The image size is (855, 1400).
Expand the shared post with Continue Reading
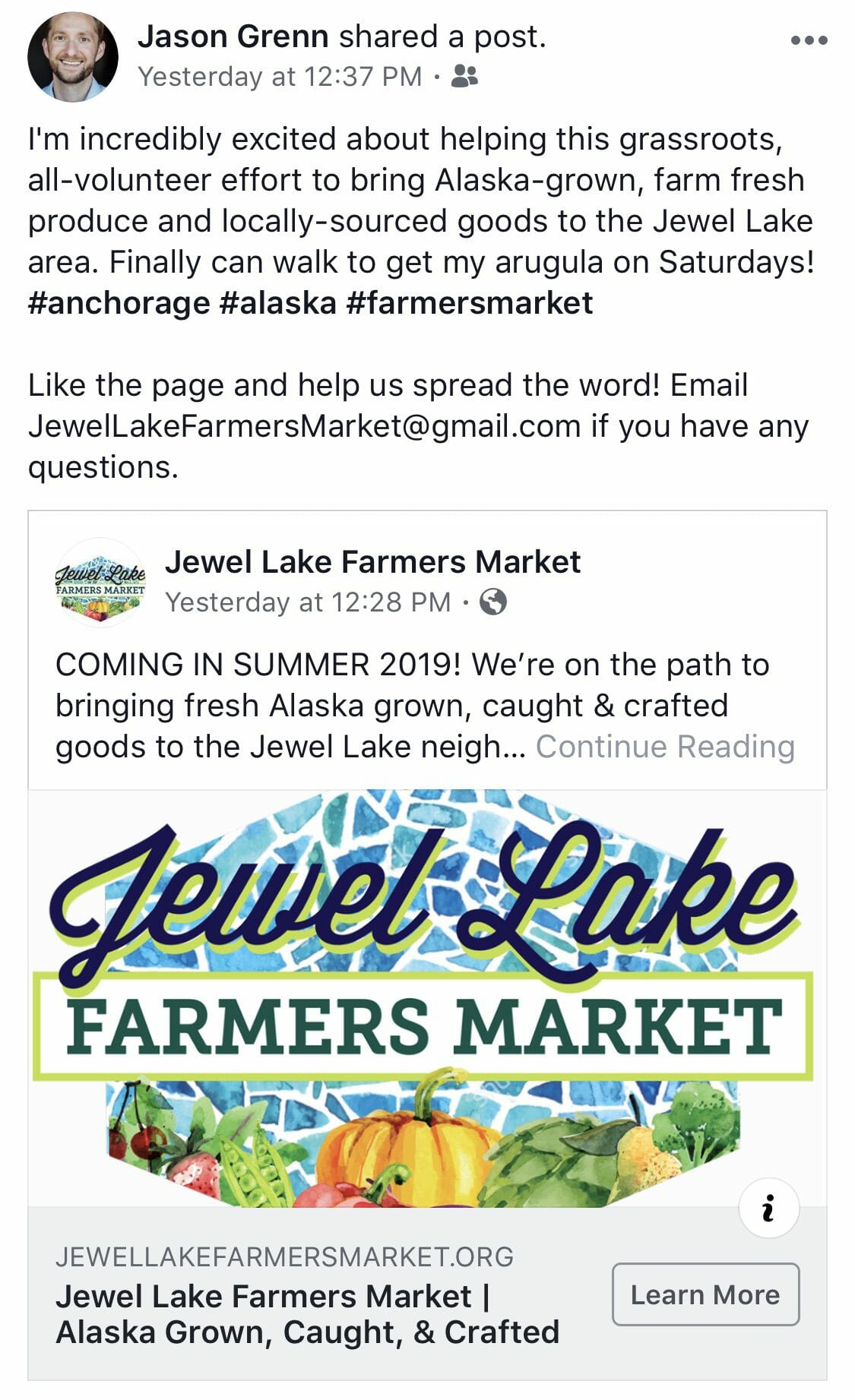point(665,747)
